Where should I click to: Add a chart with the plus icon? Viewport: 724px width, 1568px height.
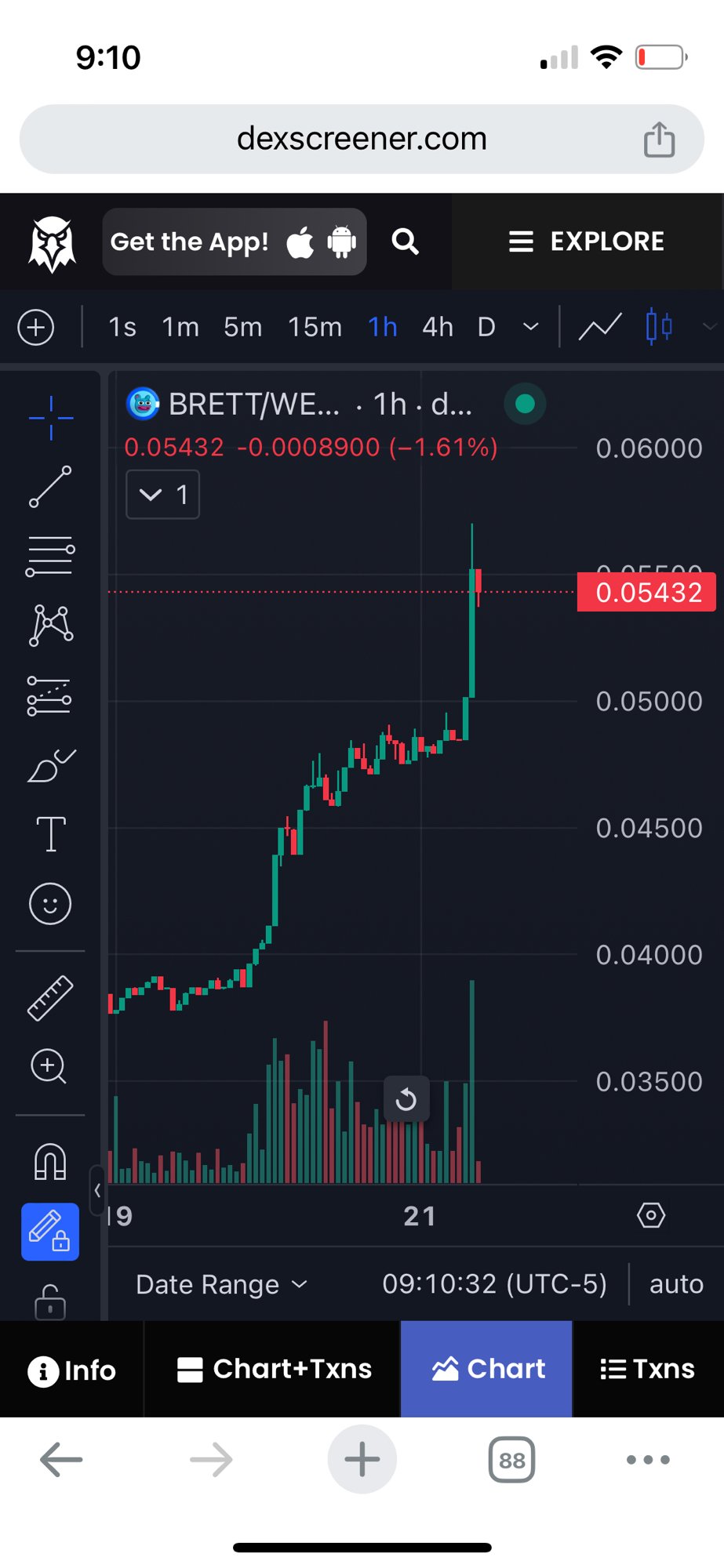36,327
